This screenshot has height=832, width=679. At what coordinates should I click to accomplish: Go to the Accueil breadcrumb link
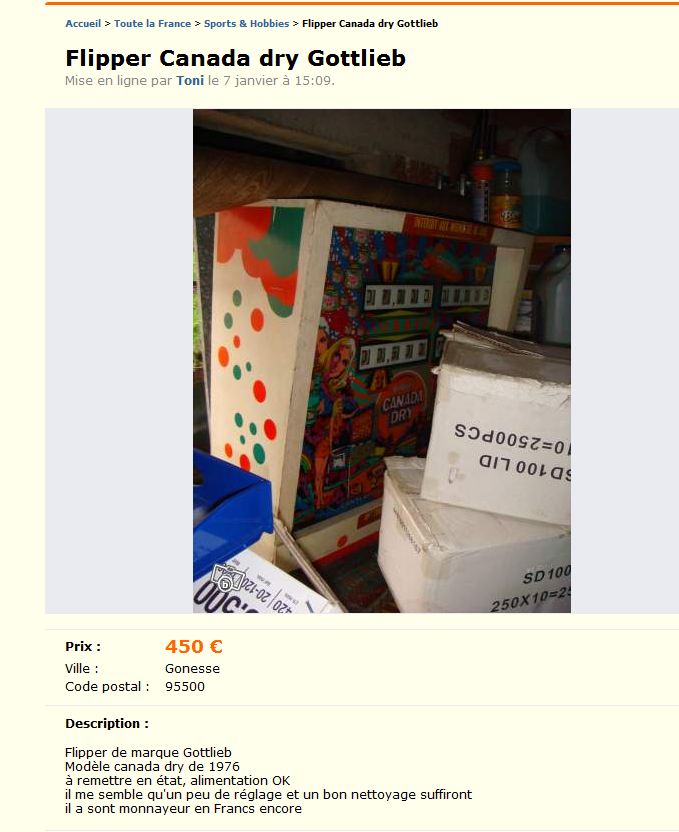[x=83, y=23]
